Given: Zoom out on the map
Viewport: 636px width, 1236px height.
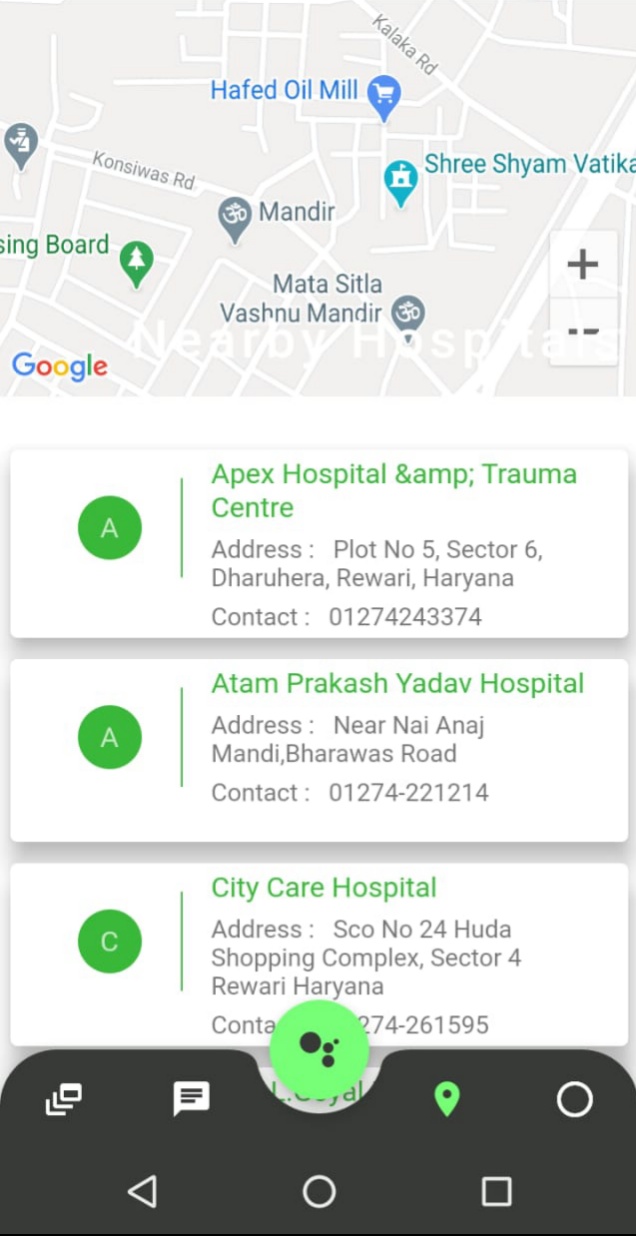Looking at the screenshot, I should [583, 331].
